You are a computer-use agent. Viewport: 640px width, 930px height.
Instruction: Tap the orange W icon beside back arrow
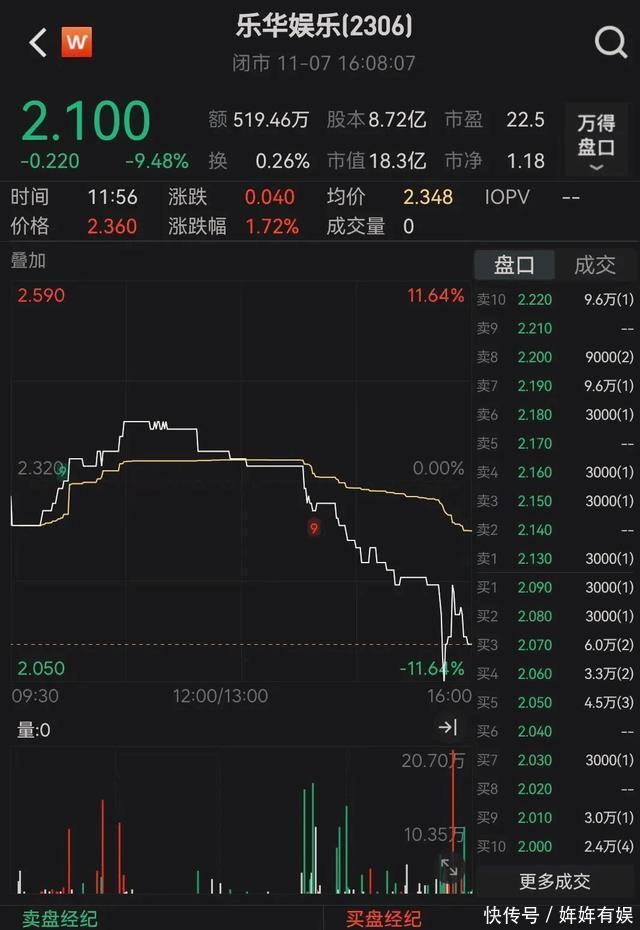(x=77, y=42)
